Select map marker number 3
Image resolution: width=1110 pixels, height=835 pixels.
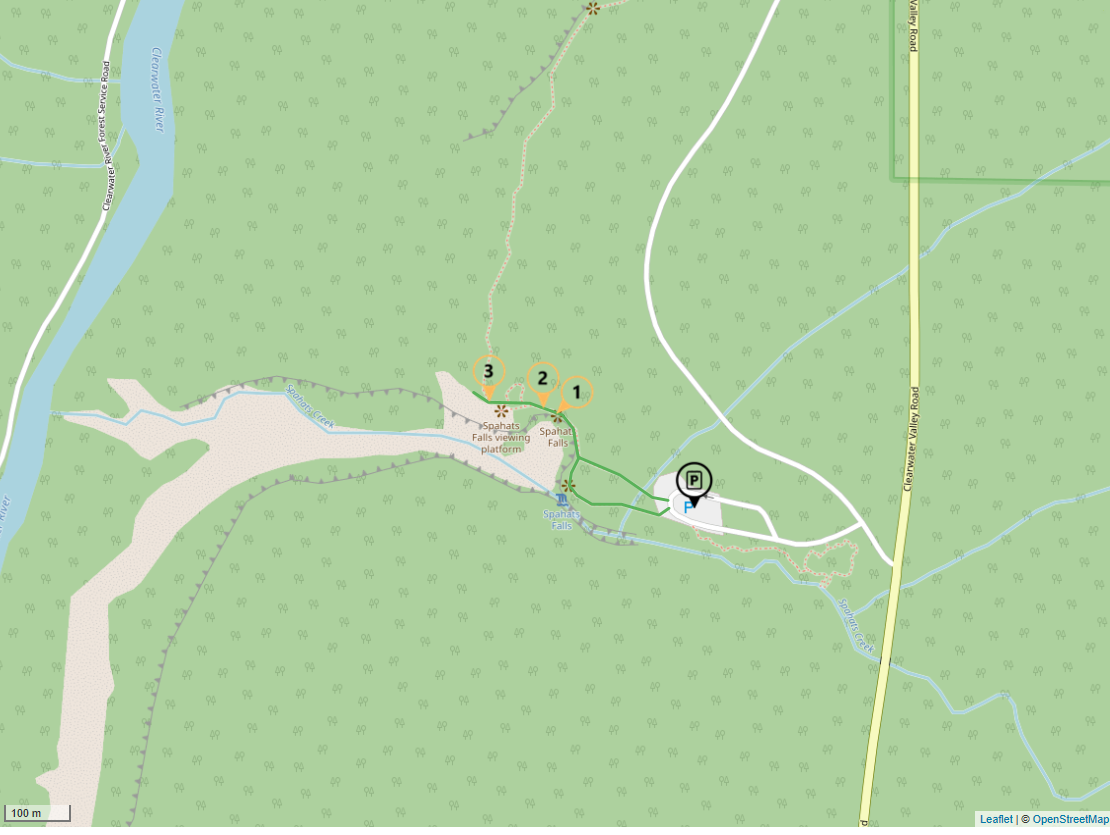click(488, 371)
